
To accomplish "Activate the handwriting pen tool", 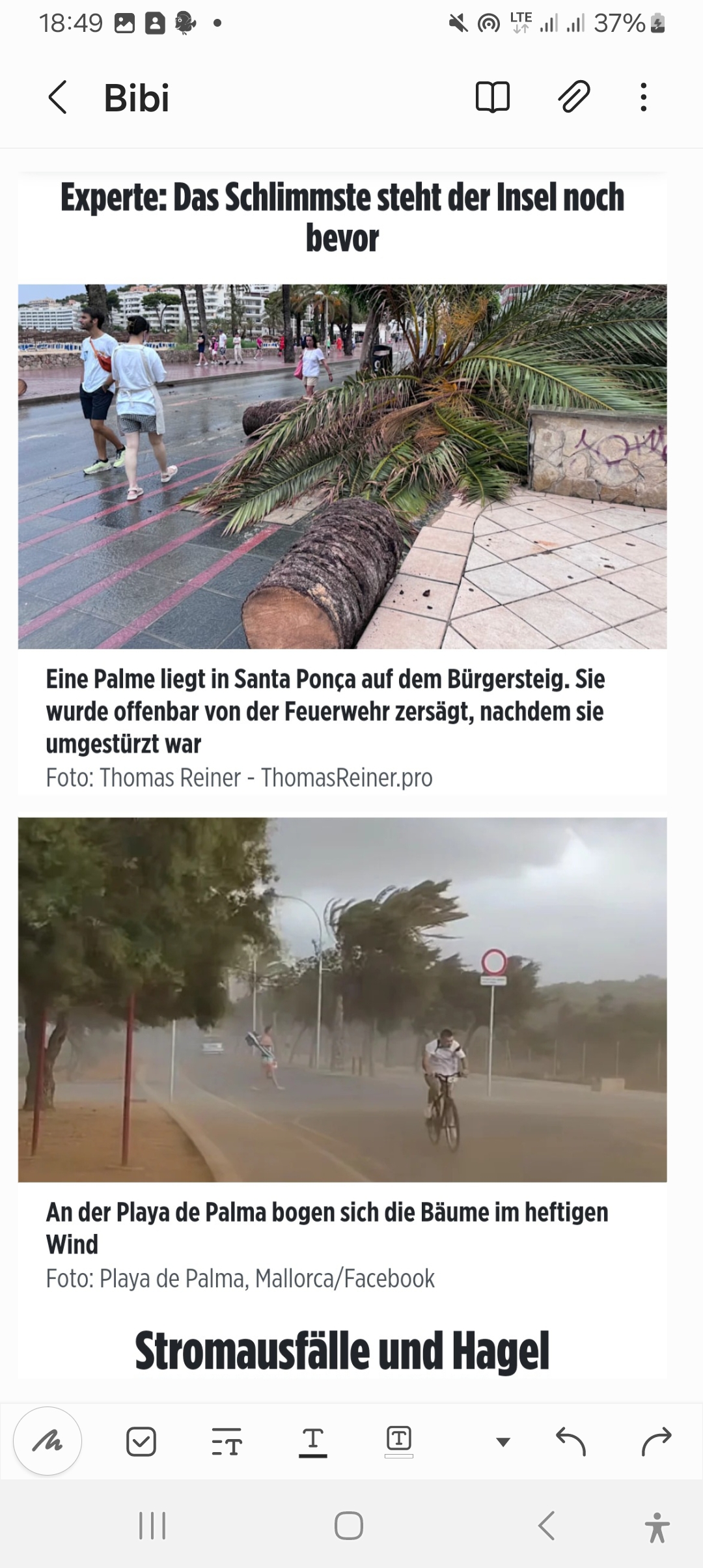I will click(48, 1441).
